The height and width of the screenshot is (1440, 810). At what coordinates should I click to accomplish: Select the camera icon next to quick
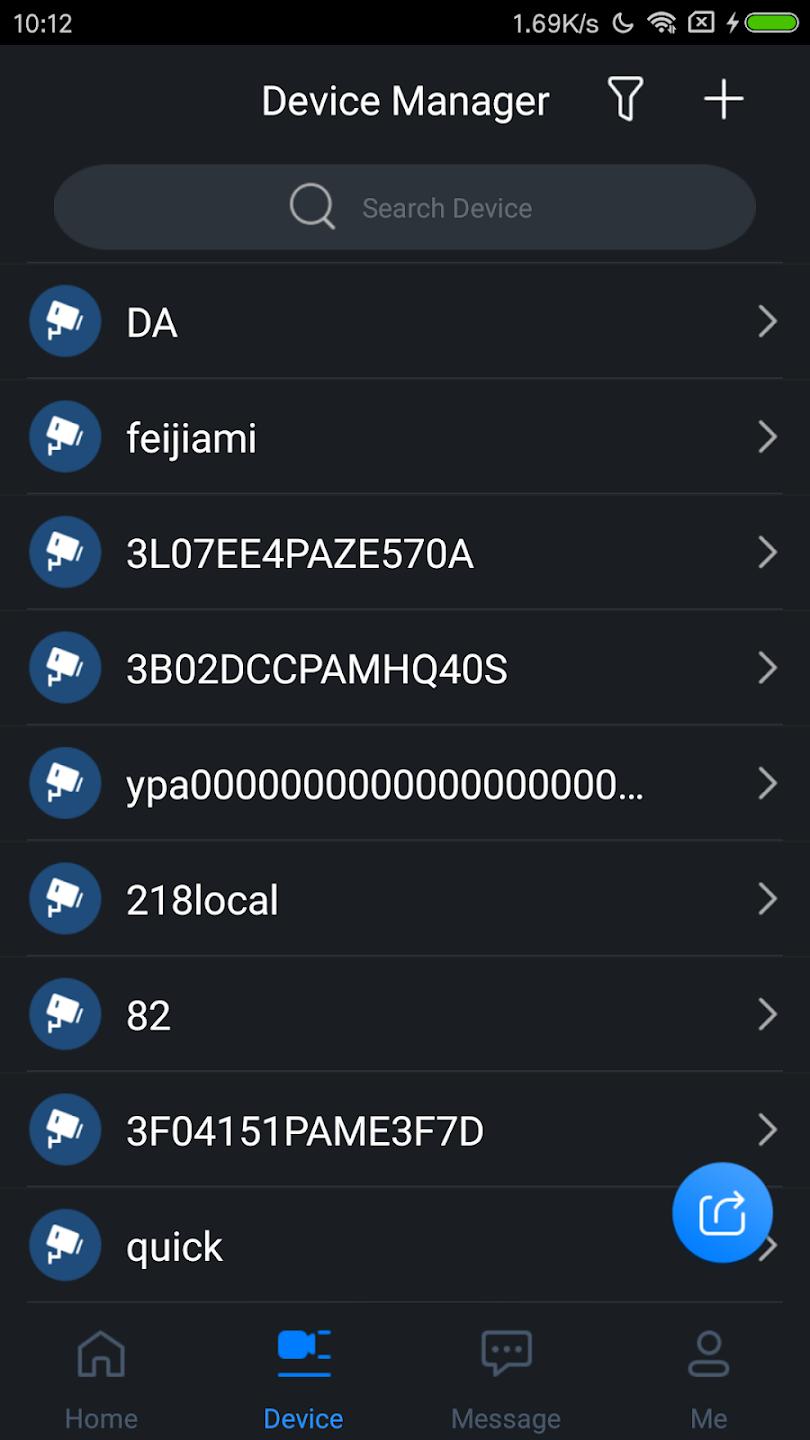pyautogui.click(x=65, y=1244)
